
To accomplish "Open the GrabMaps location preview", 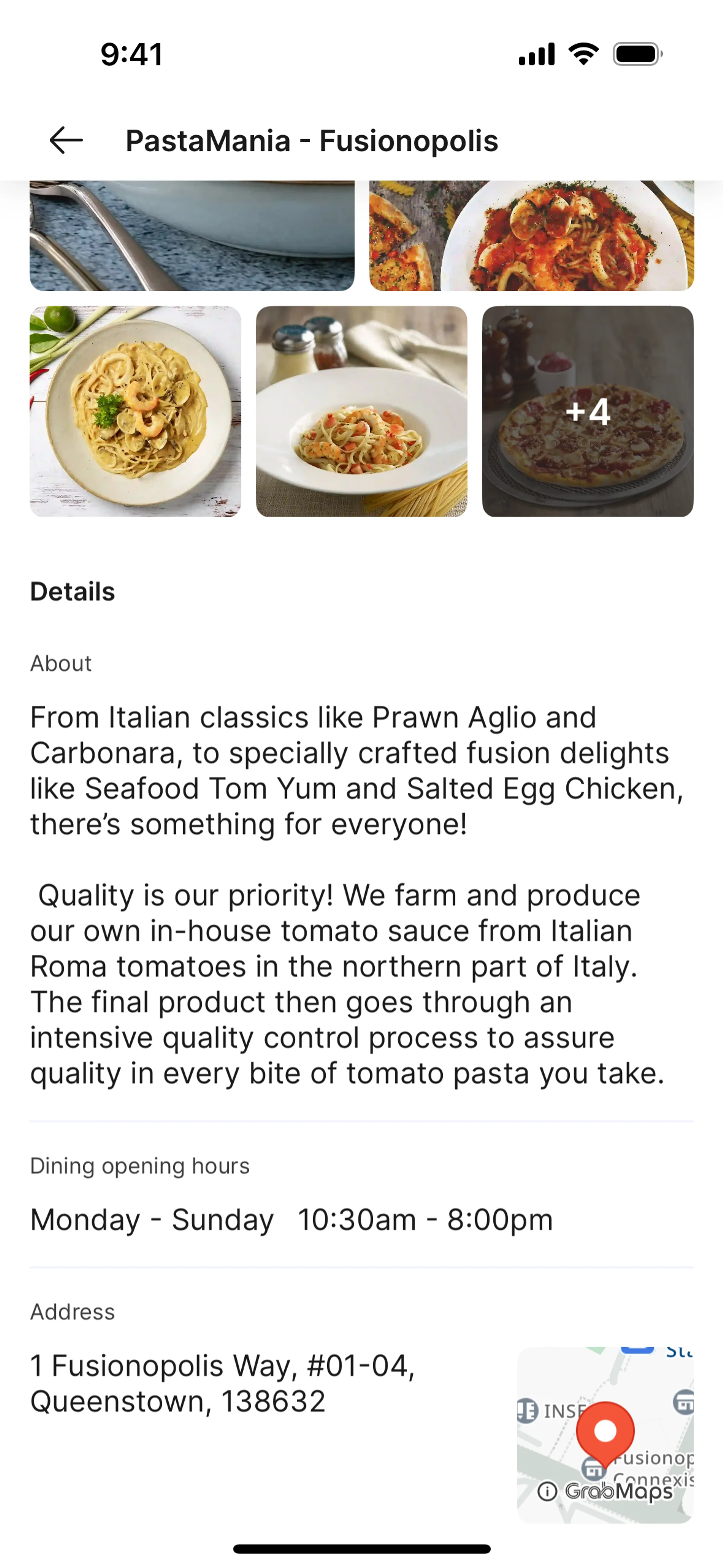I will coord(605,1435).
